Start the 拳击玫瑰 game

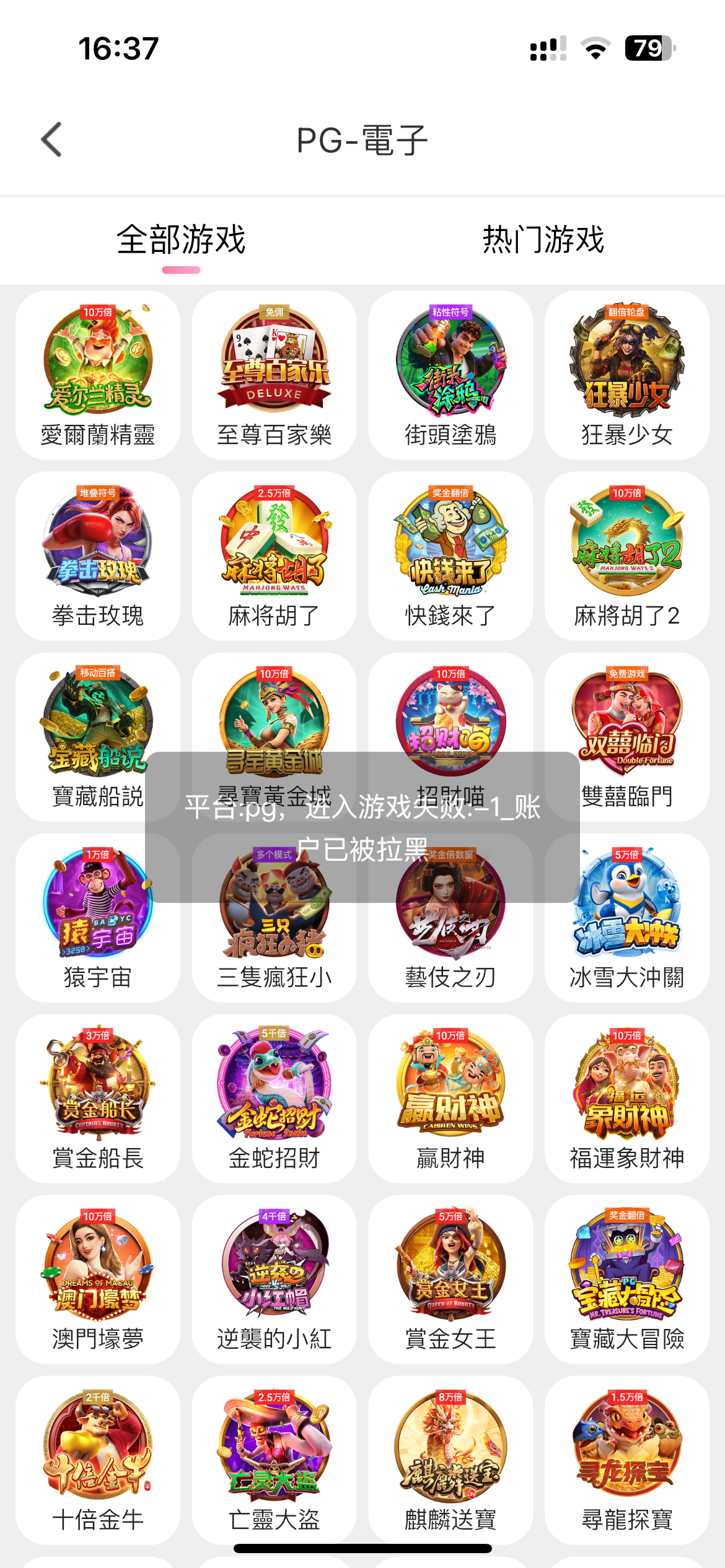(98, 548)
